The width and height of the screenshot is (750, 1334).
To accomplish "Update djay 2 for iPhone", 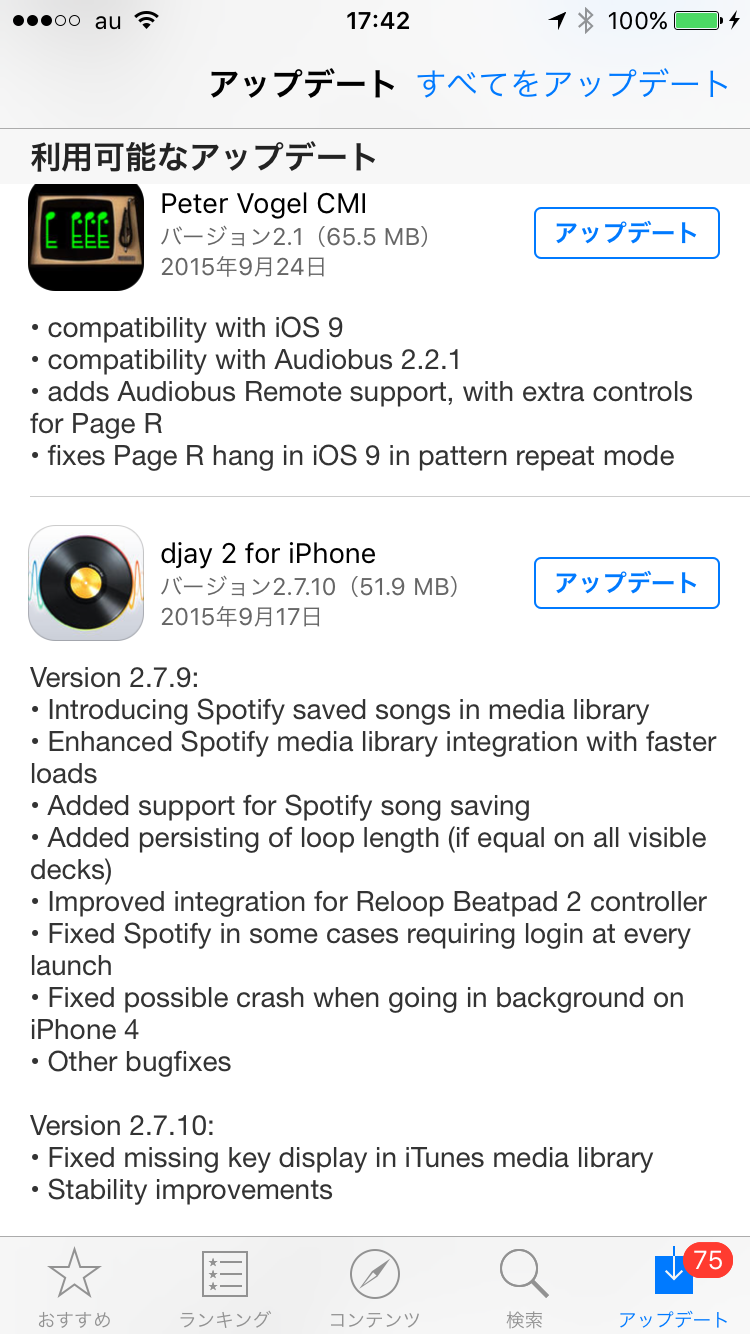I will point(627,583).
